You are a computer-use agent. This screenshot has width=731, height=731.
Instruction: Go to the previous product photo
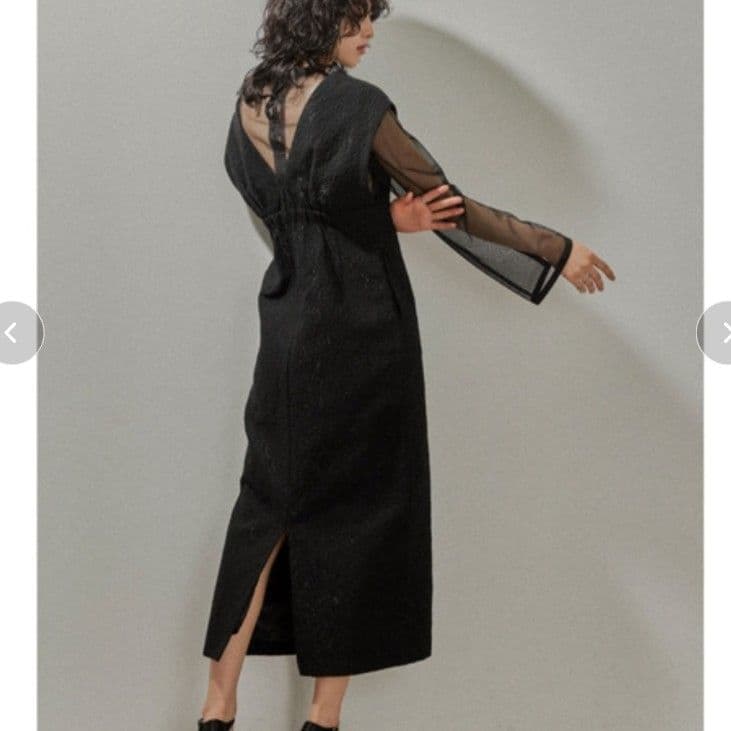(x=15, y=333)
